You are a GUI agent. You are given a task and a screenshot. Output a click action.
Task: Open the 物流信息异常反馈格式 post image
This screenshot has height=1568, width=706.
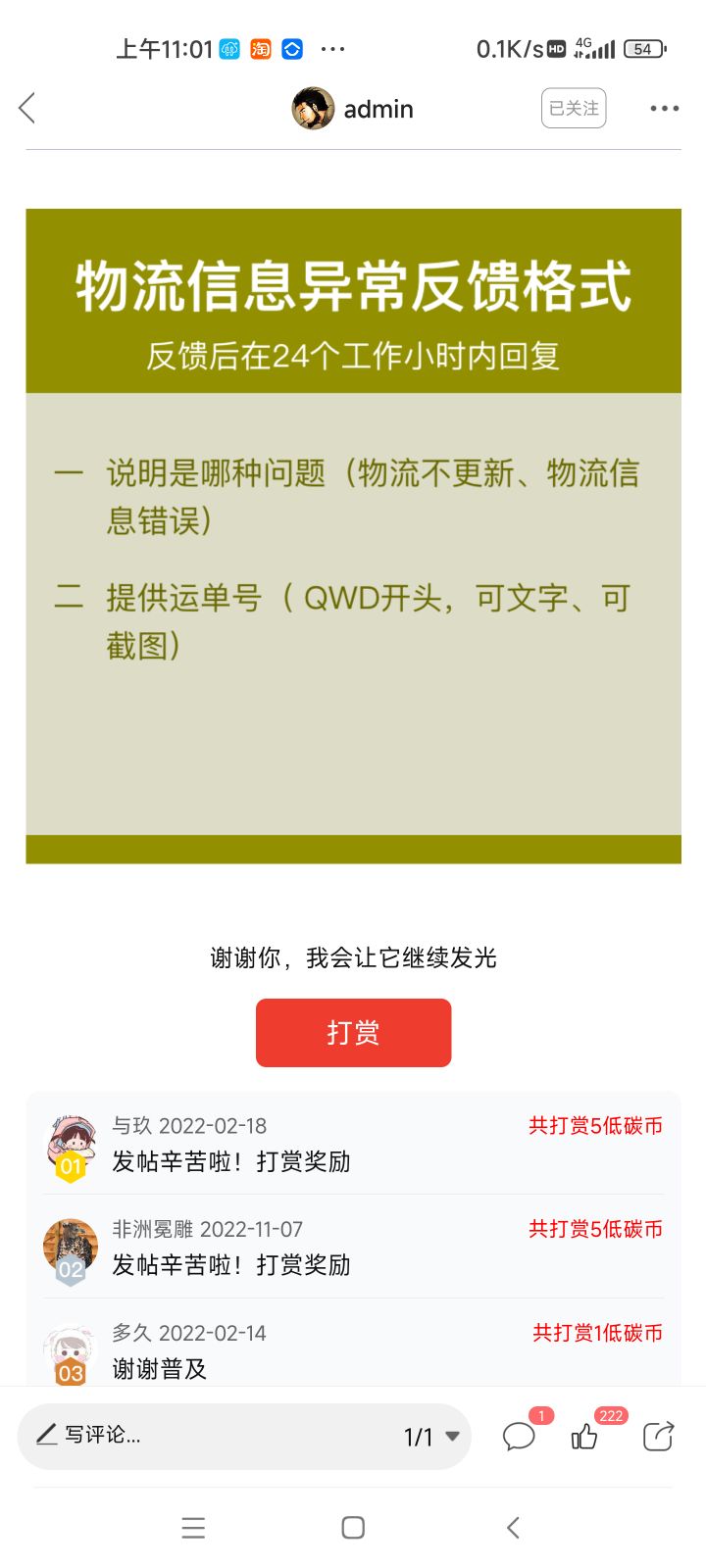click(353, 536)
